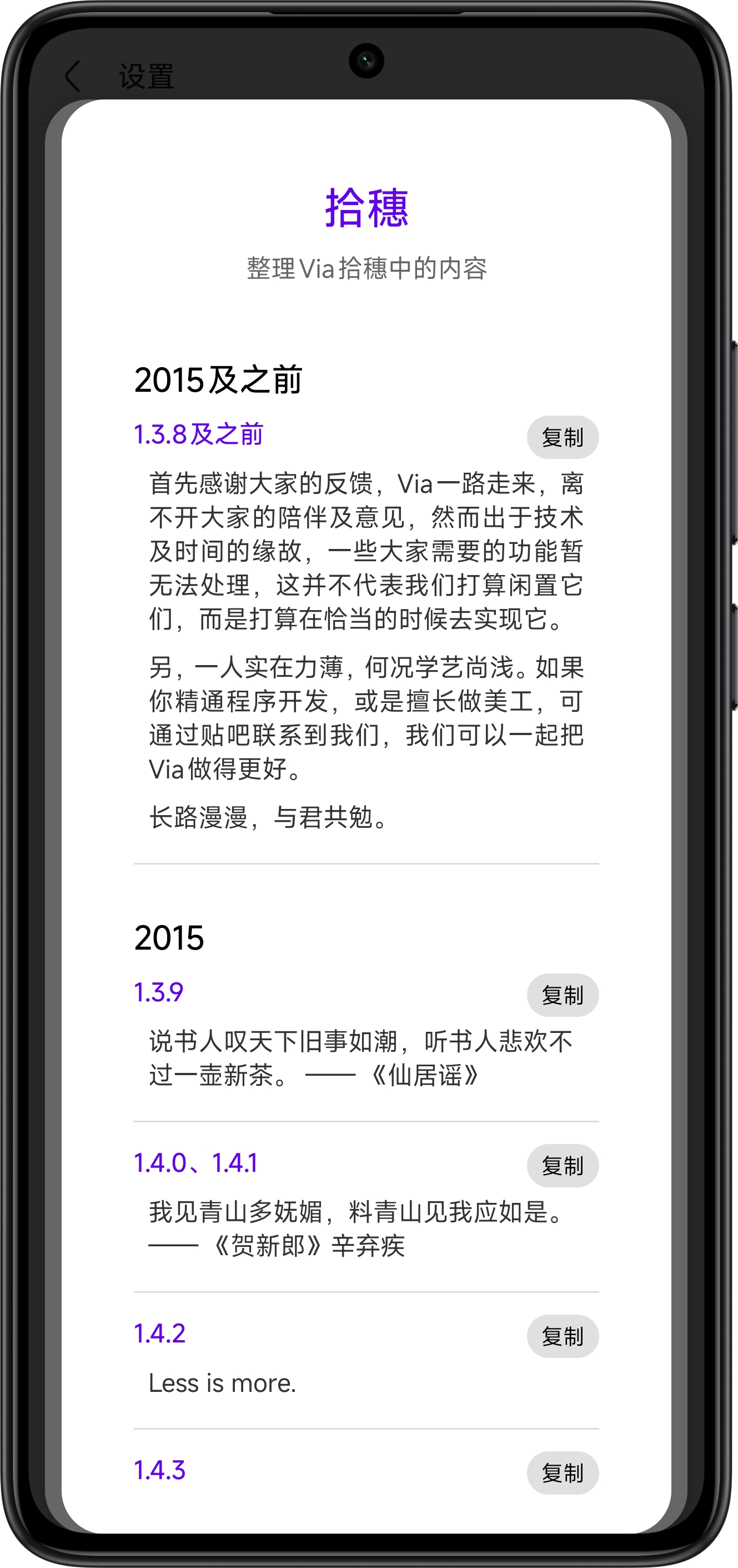Copy the 1.3.9 quote
The width and height of the screenshot is (738, 1568).
tap(562, 995)
